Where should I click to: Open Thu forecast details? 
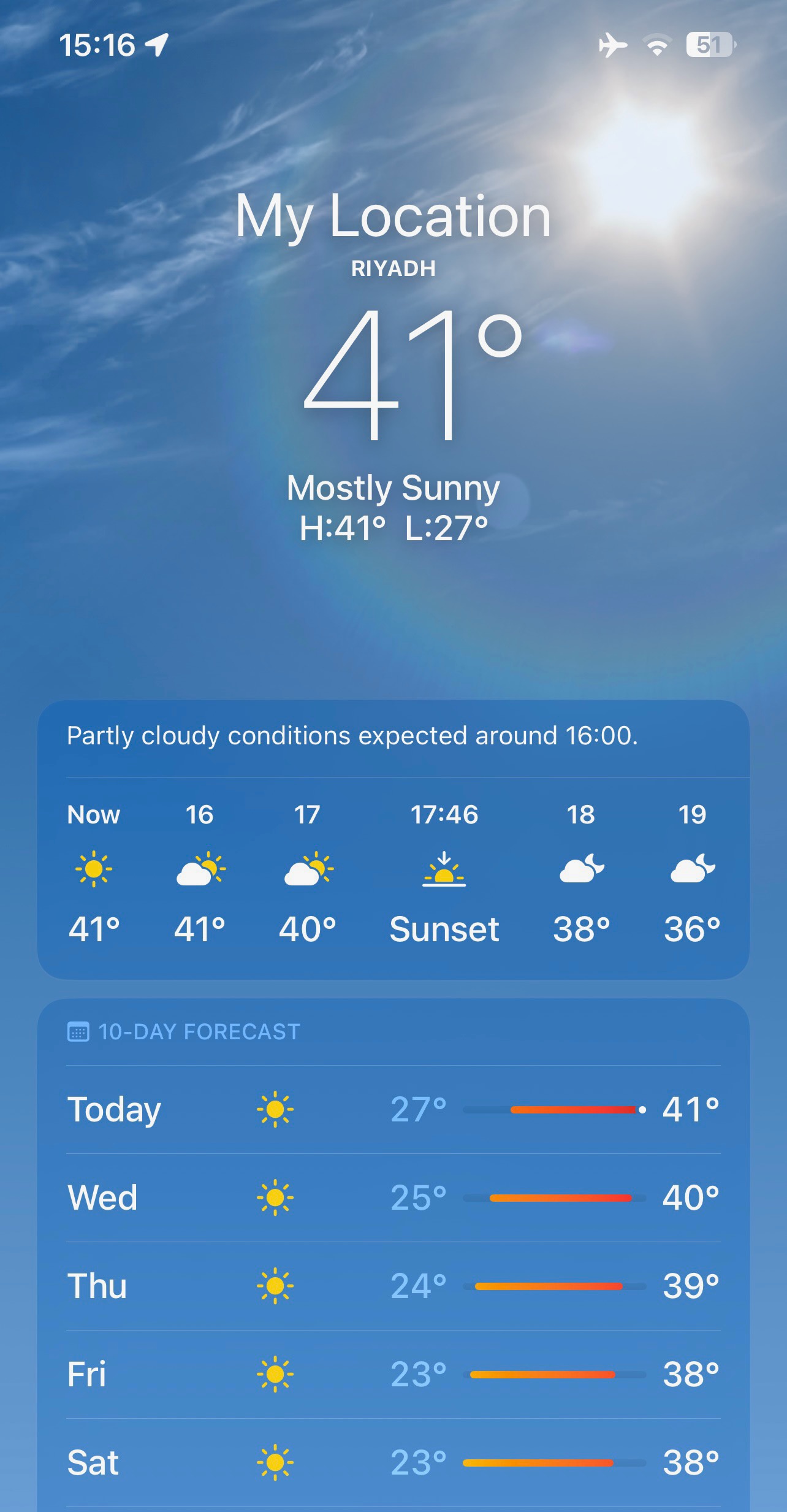click(392, 1286)
